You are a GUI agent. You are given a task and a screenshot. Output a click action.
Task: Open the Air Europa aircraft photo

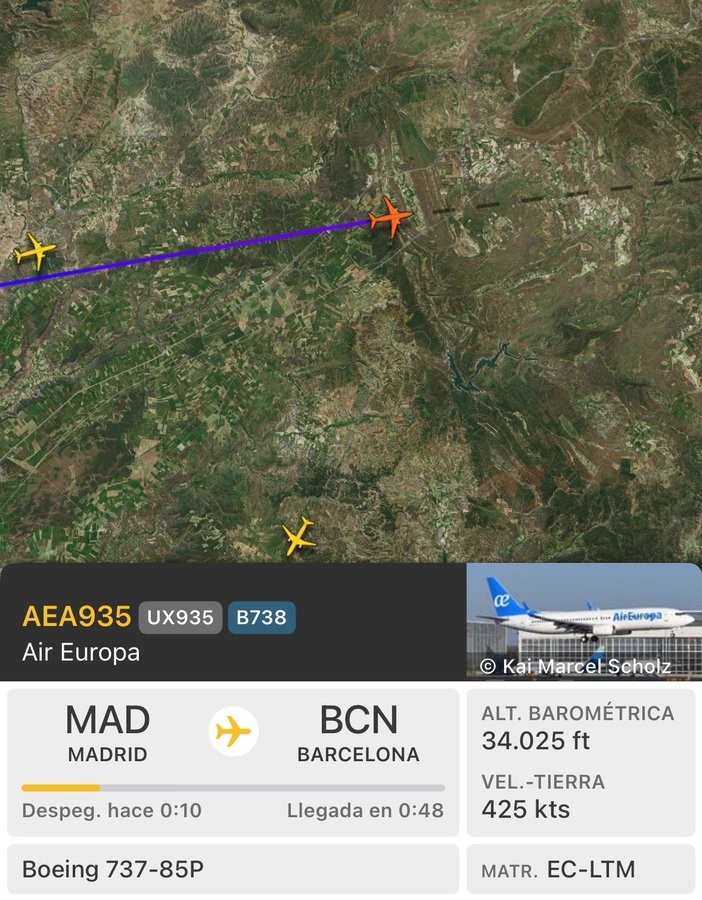click(583, 622)
